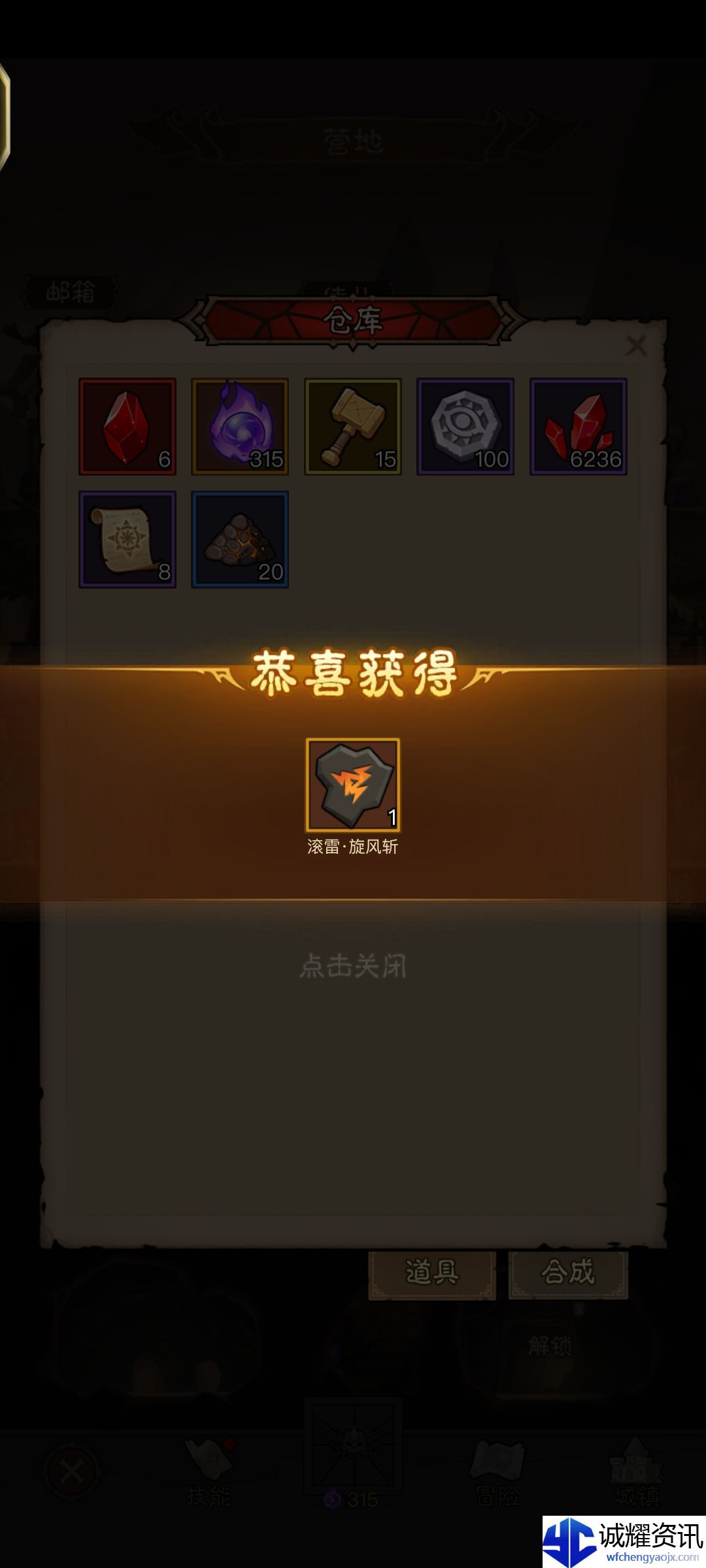Open the stone rune disc item

click(x=465, y=427)
